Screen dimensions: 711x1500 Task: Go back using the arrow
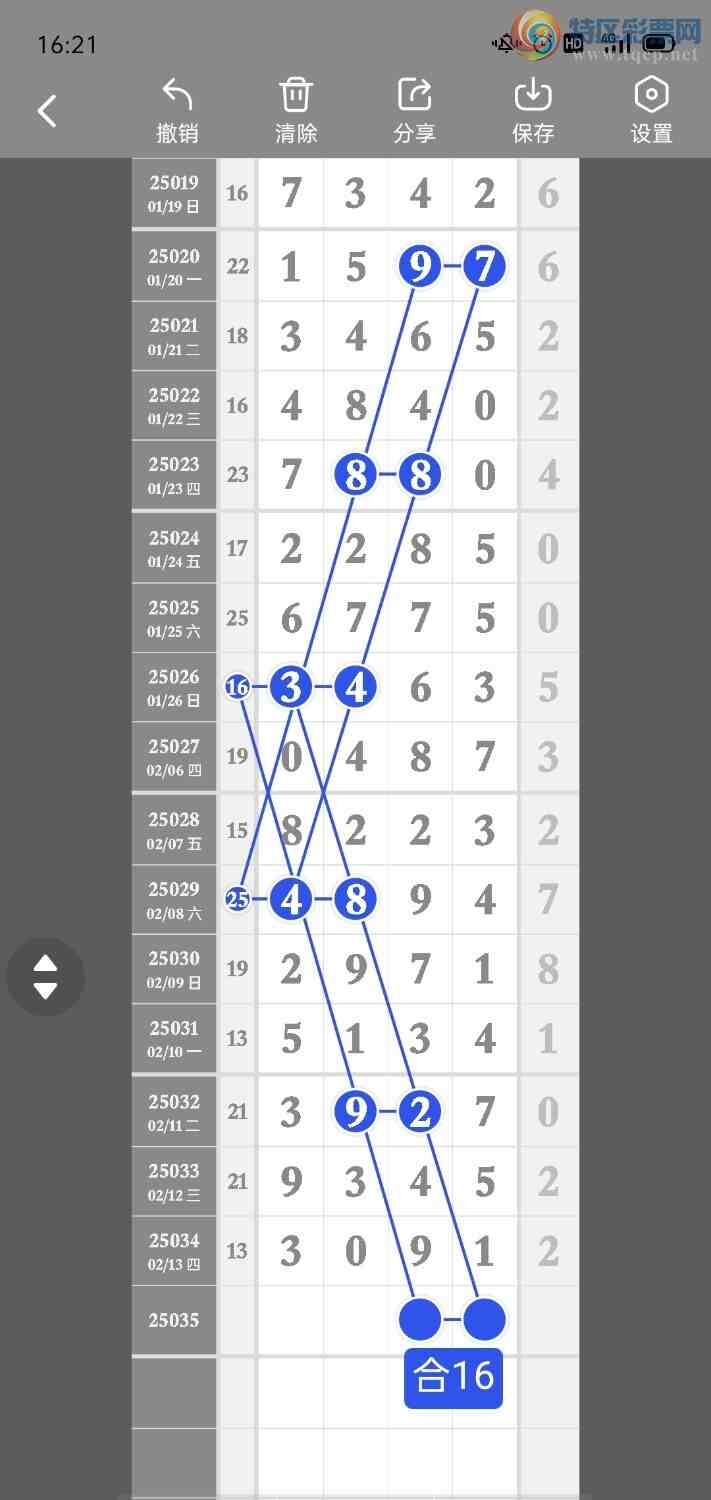[47, 111]
